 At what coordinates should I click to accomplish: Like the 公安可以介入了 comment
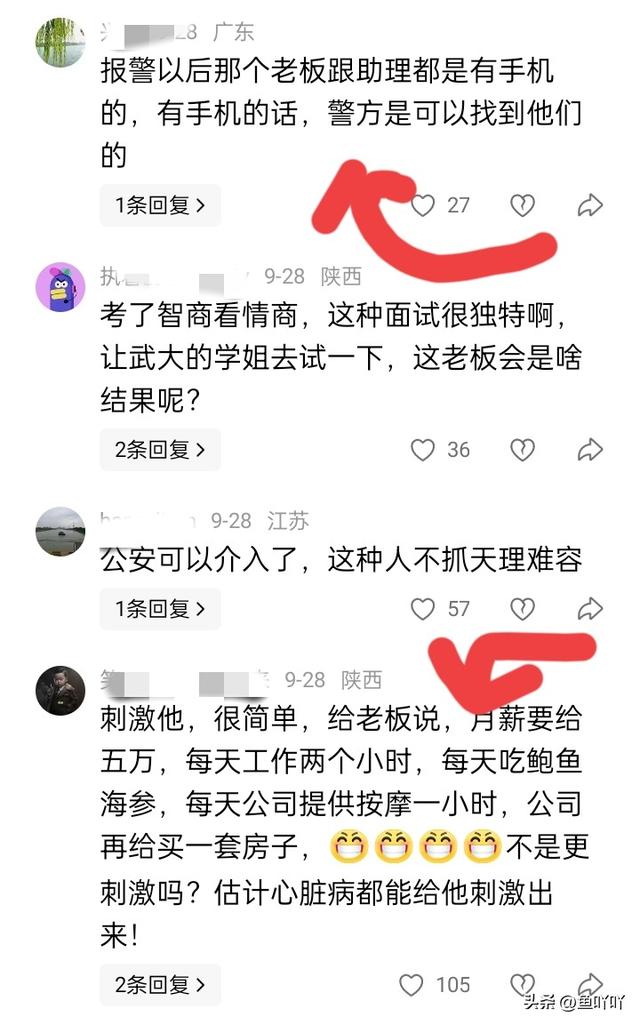click(x=424, y=609)
